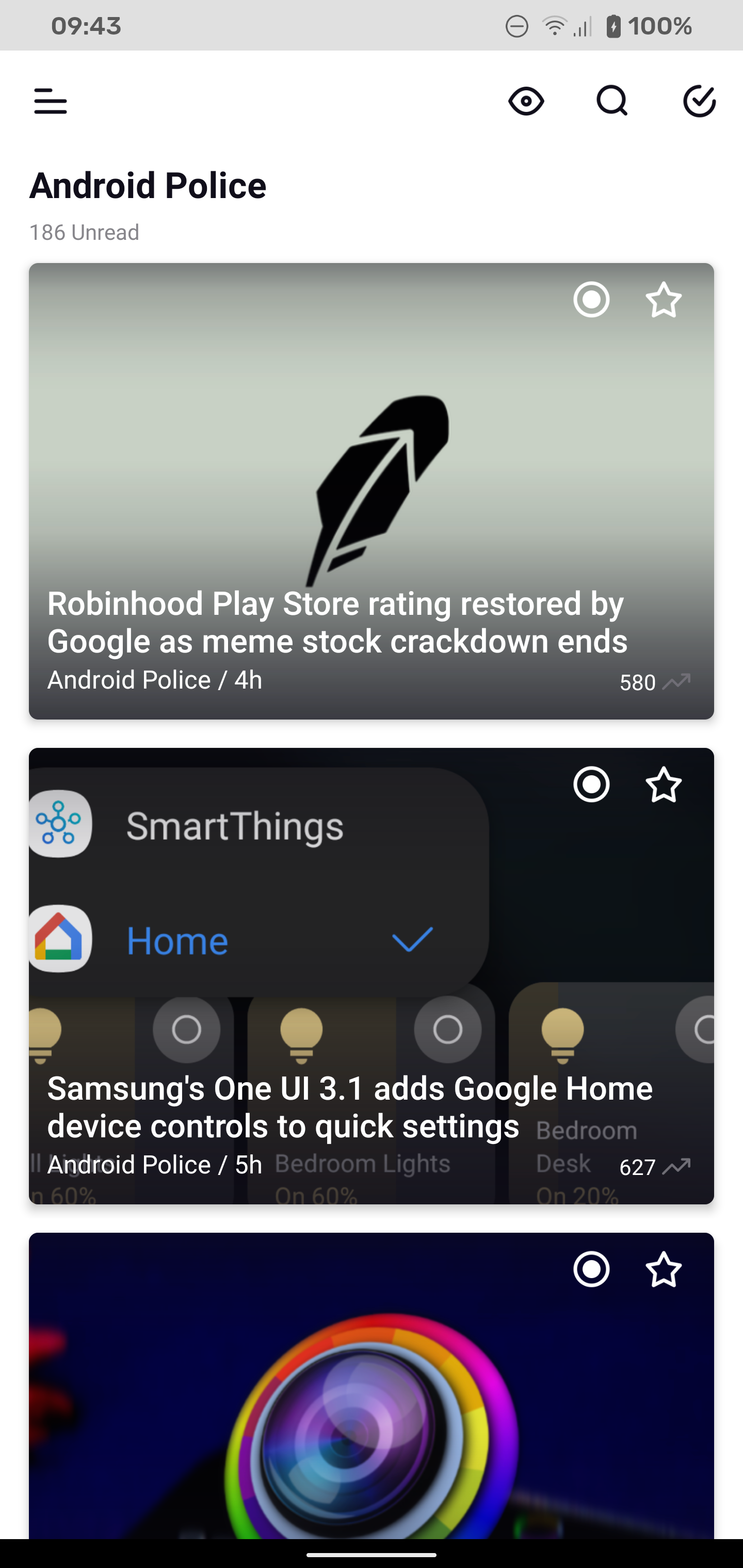
Task: Star the Robinhood Play Store article
Action: click(664, 300)
